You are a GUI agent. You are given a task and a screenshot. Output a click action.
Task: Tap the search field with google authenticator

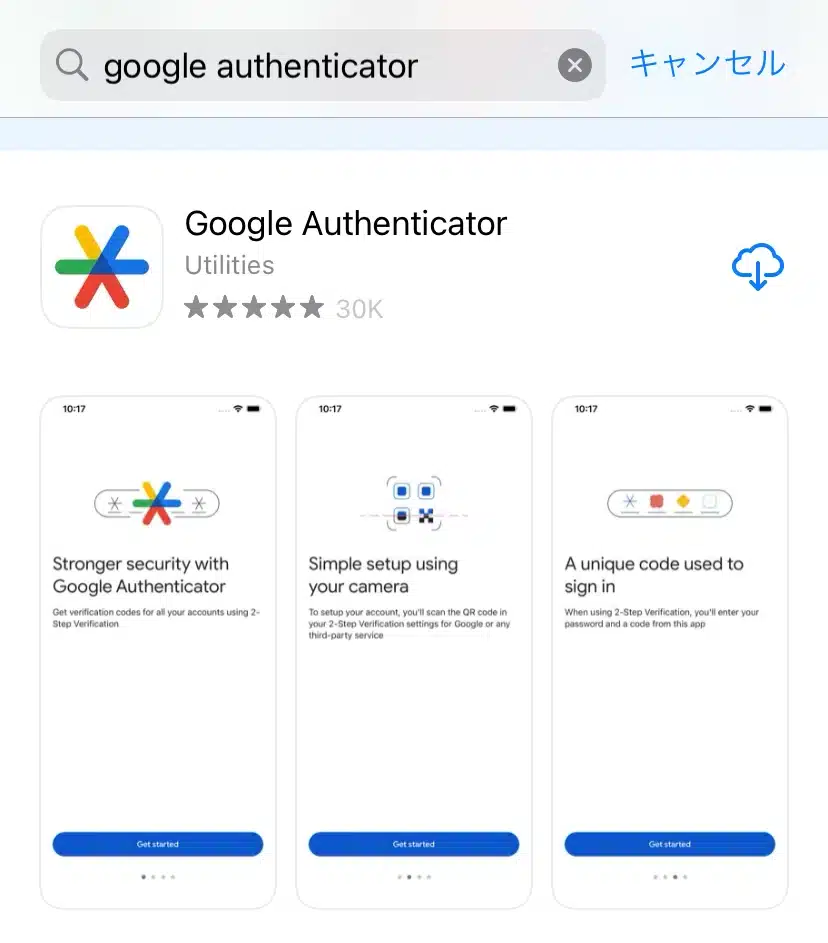[300, 66]
